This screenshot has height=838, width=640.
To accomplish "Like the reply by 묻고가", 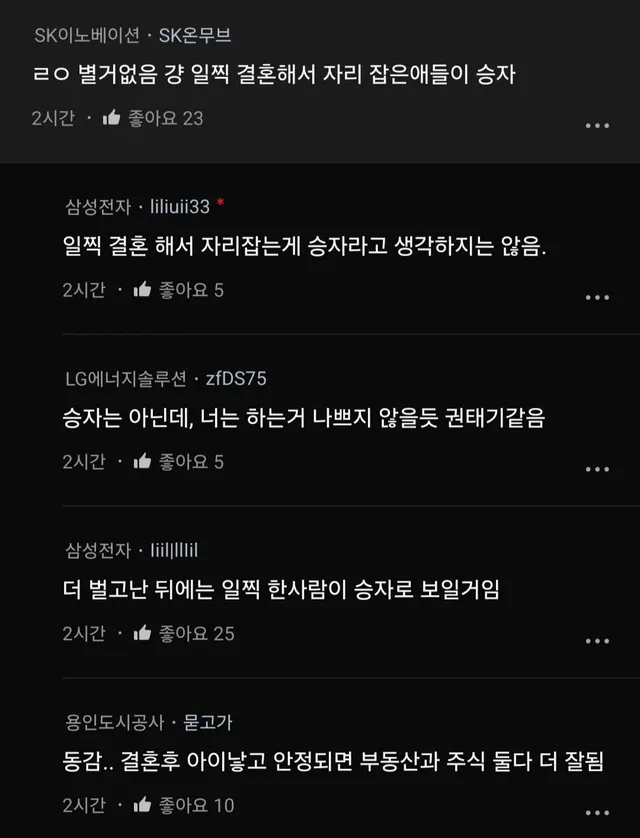I will point(142,805).
